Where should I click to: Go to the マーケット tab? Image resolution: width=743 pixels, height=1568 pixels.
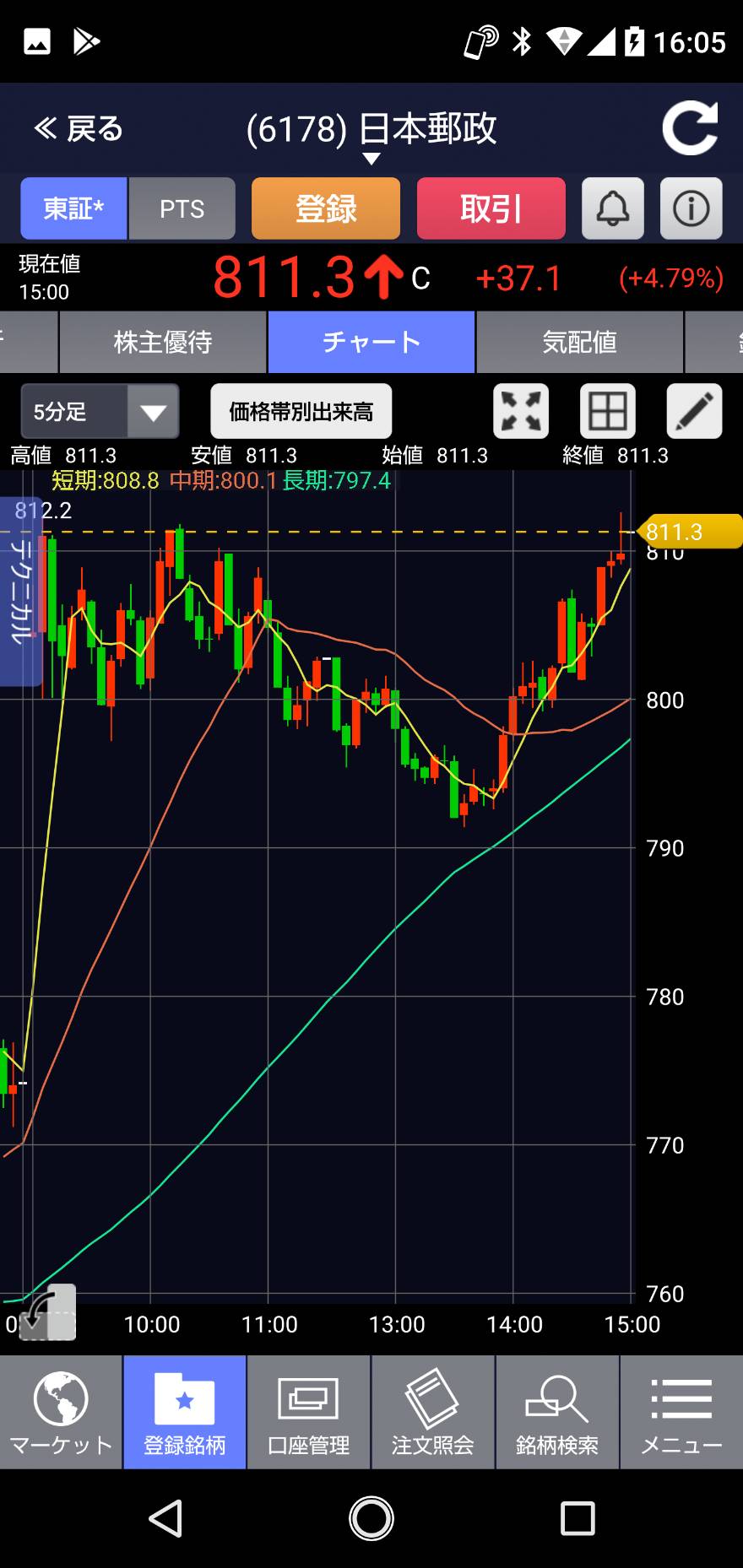point(61,1413)
